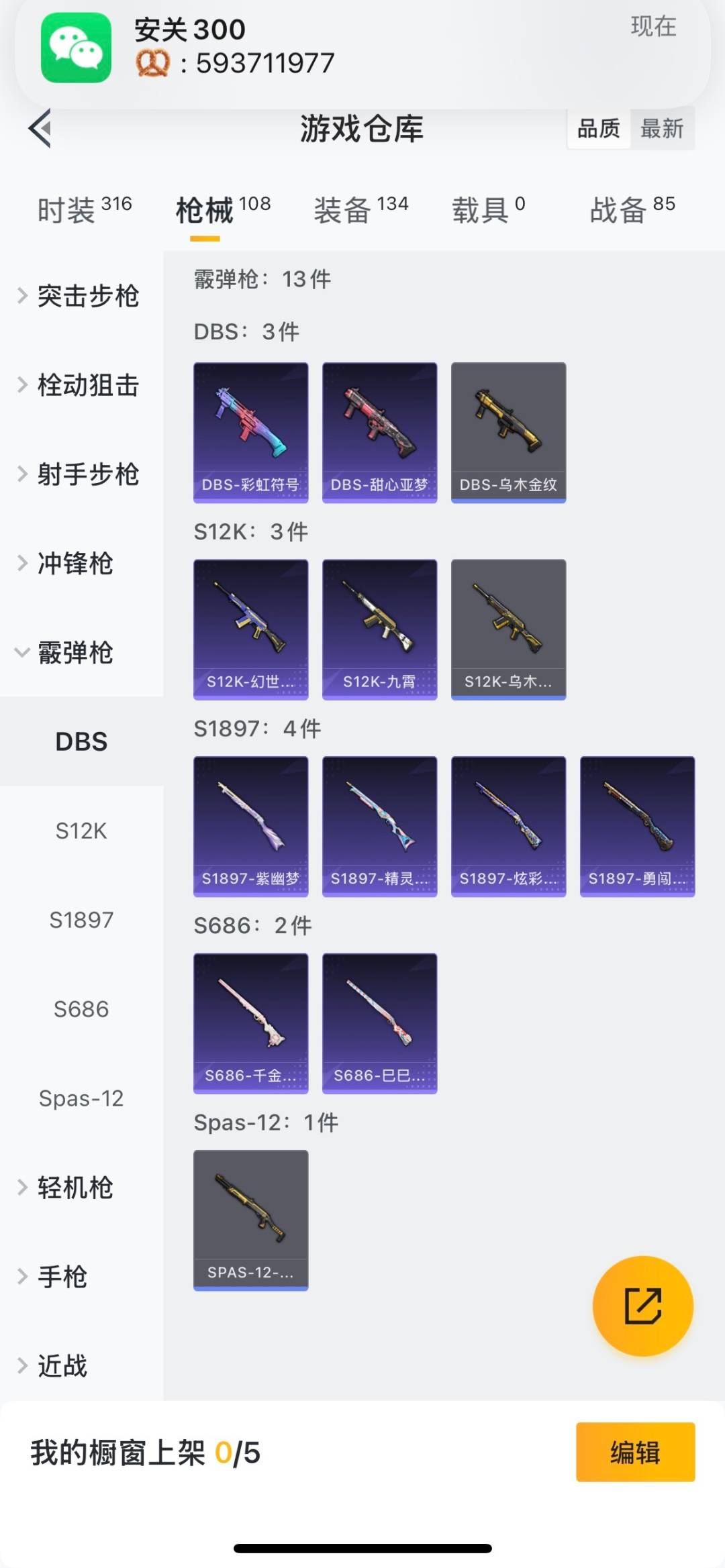
Task: Go back using the top-left arrow
Action: point(40,128)
